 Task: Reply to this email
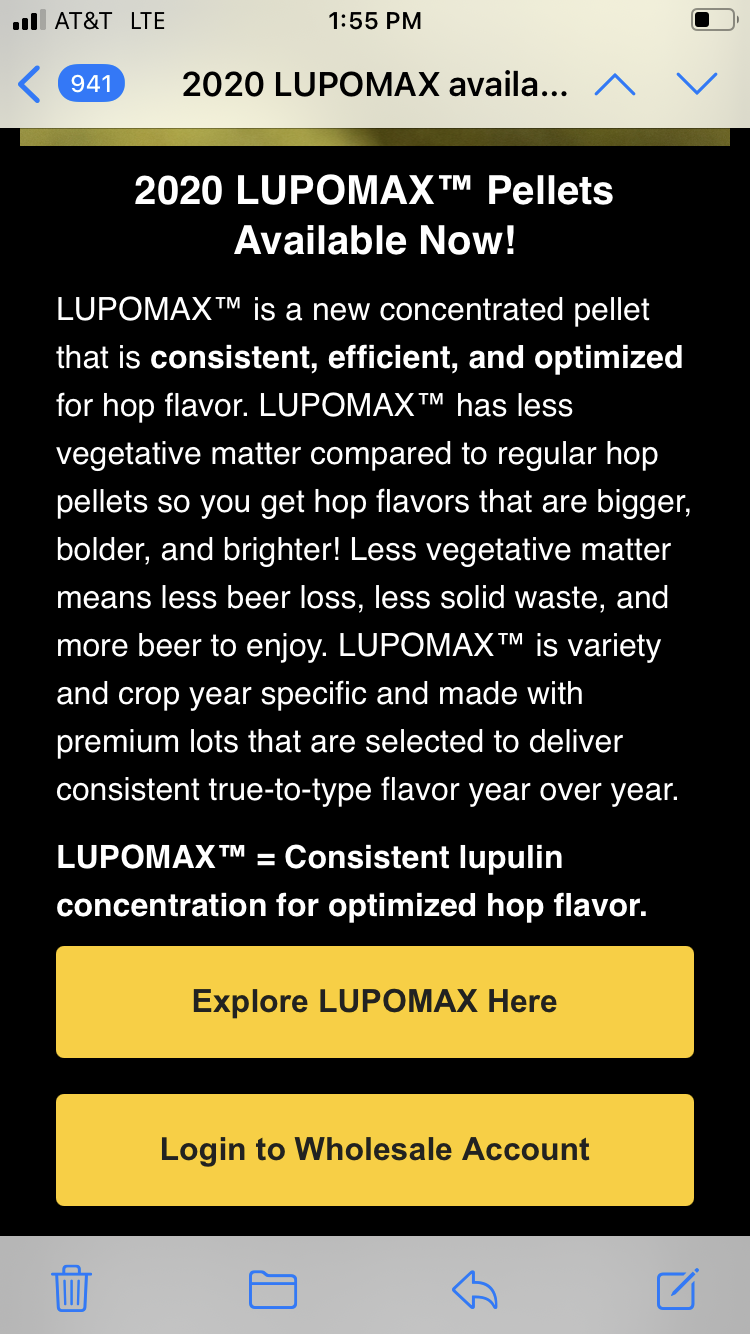(475, 1288)
